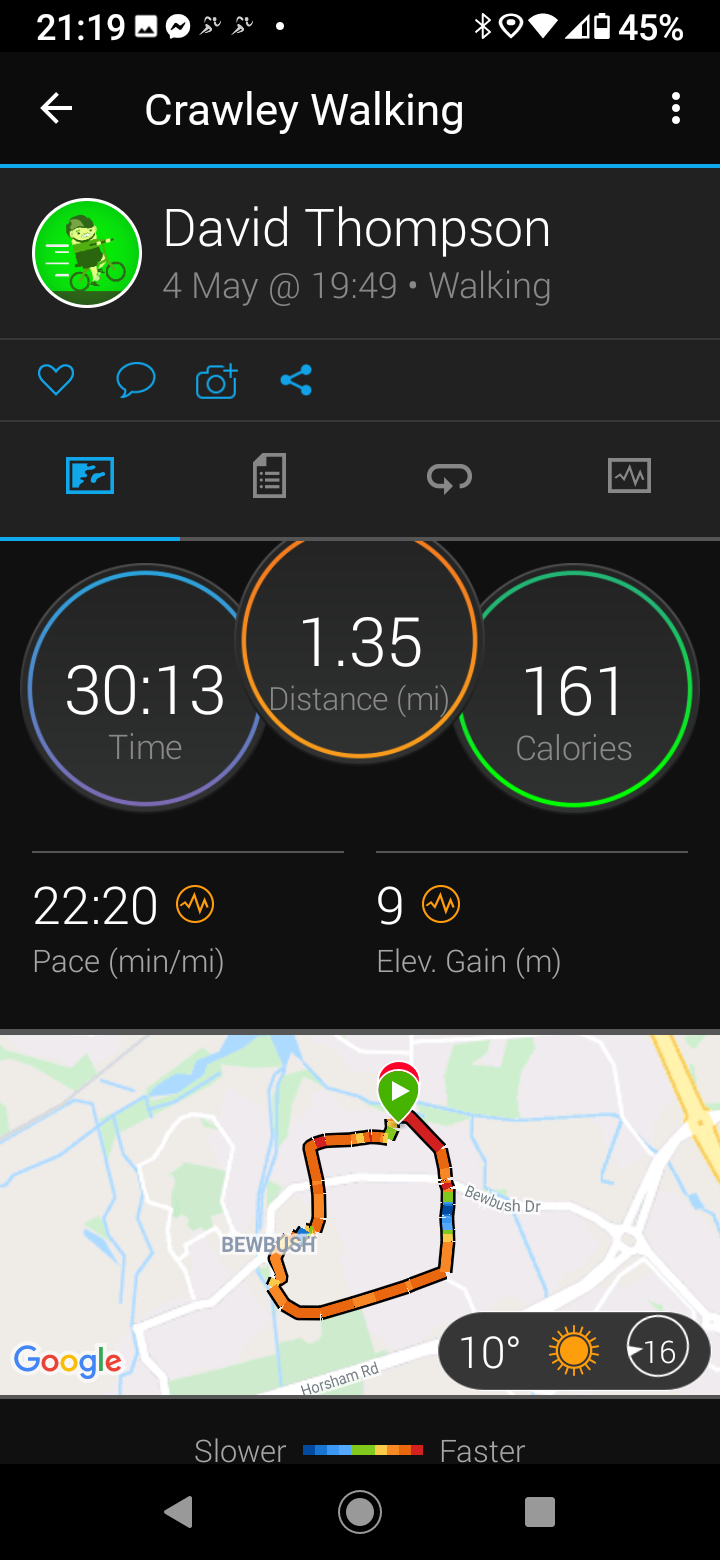Switch to the stats details tab
The image size is (720, 1560).
click(269, 475)
